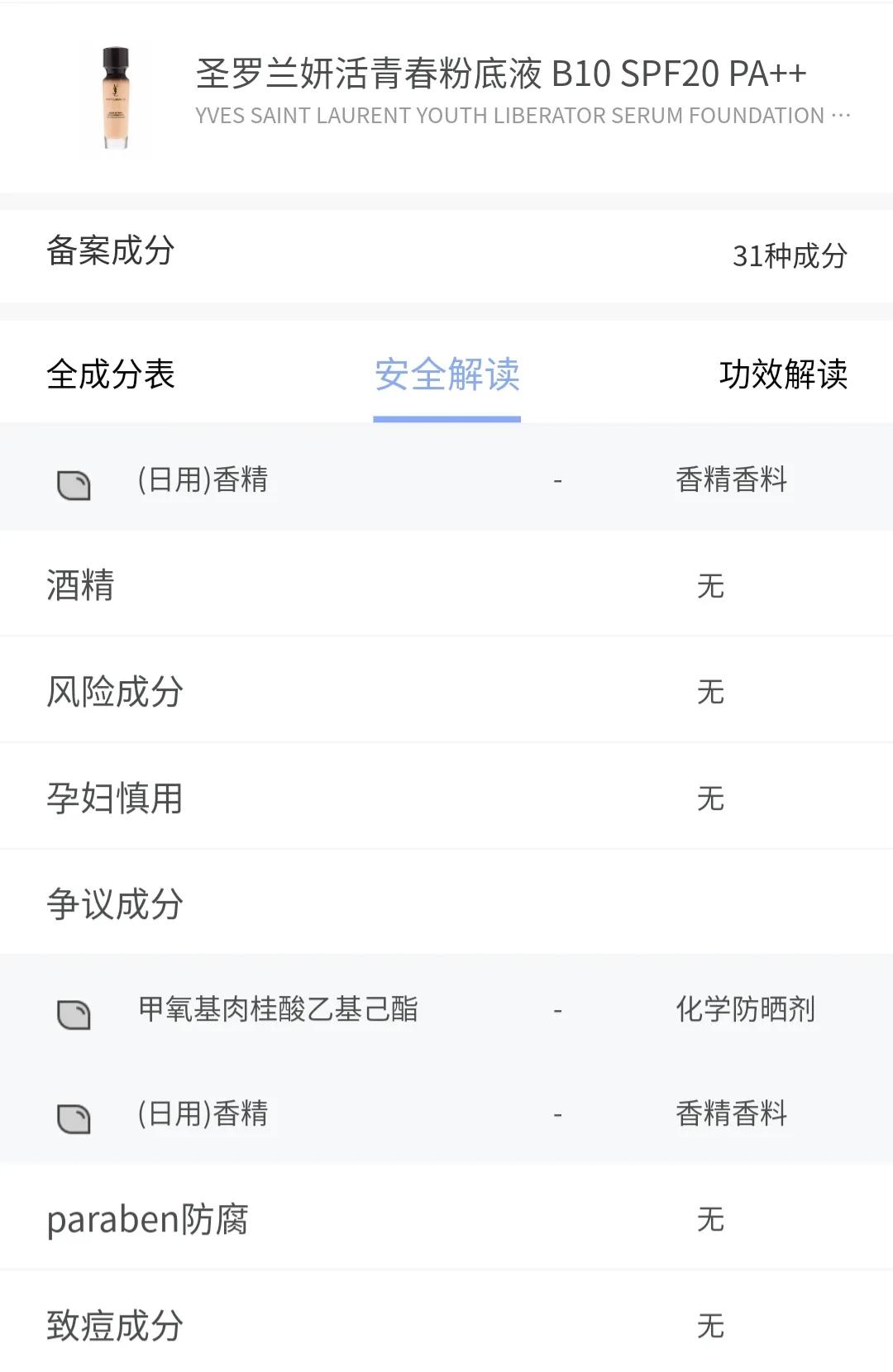This screenshot has width=893, height=1372.
Task: Open the 功效解读 tab
Action: (784, 372)
